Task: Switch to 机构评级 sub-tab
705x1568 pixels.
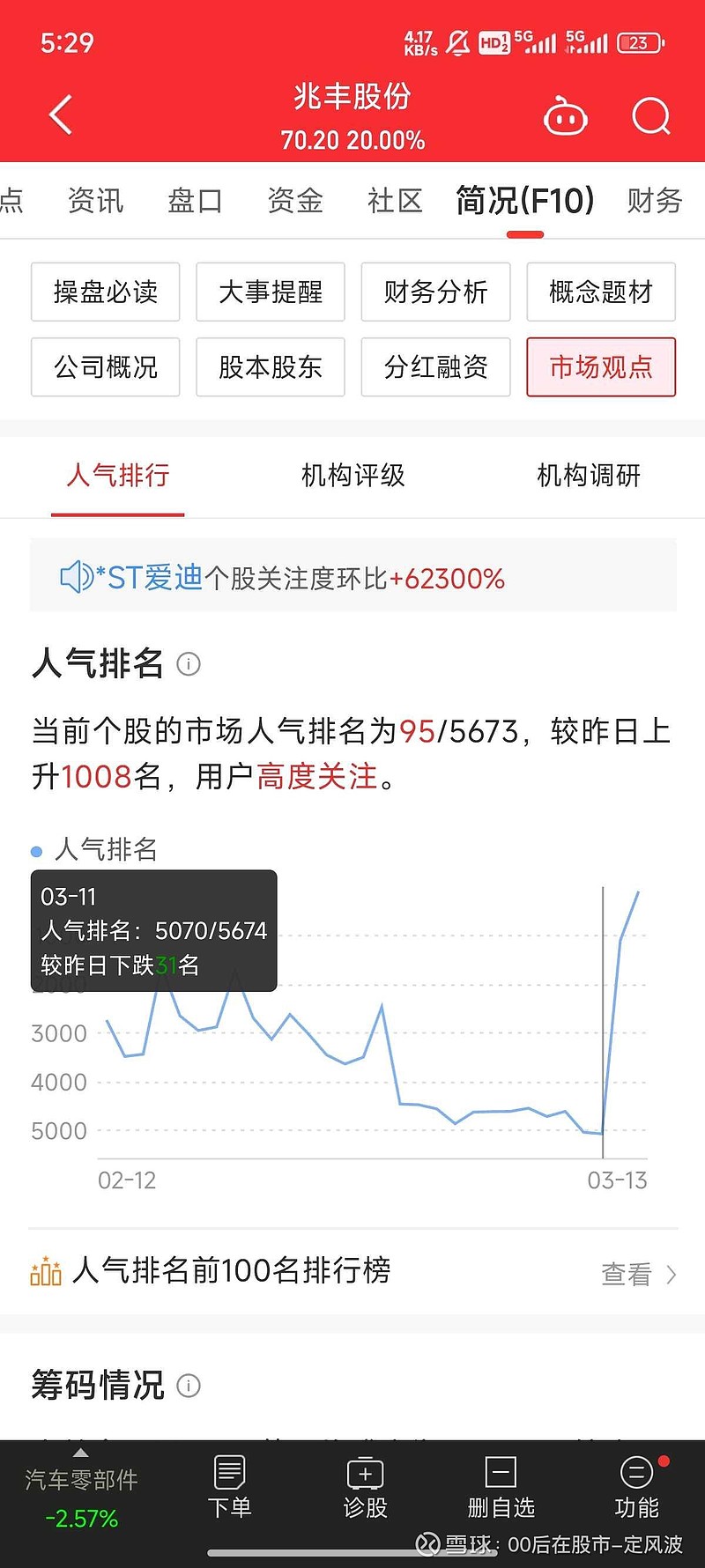Action: 353,476
